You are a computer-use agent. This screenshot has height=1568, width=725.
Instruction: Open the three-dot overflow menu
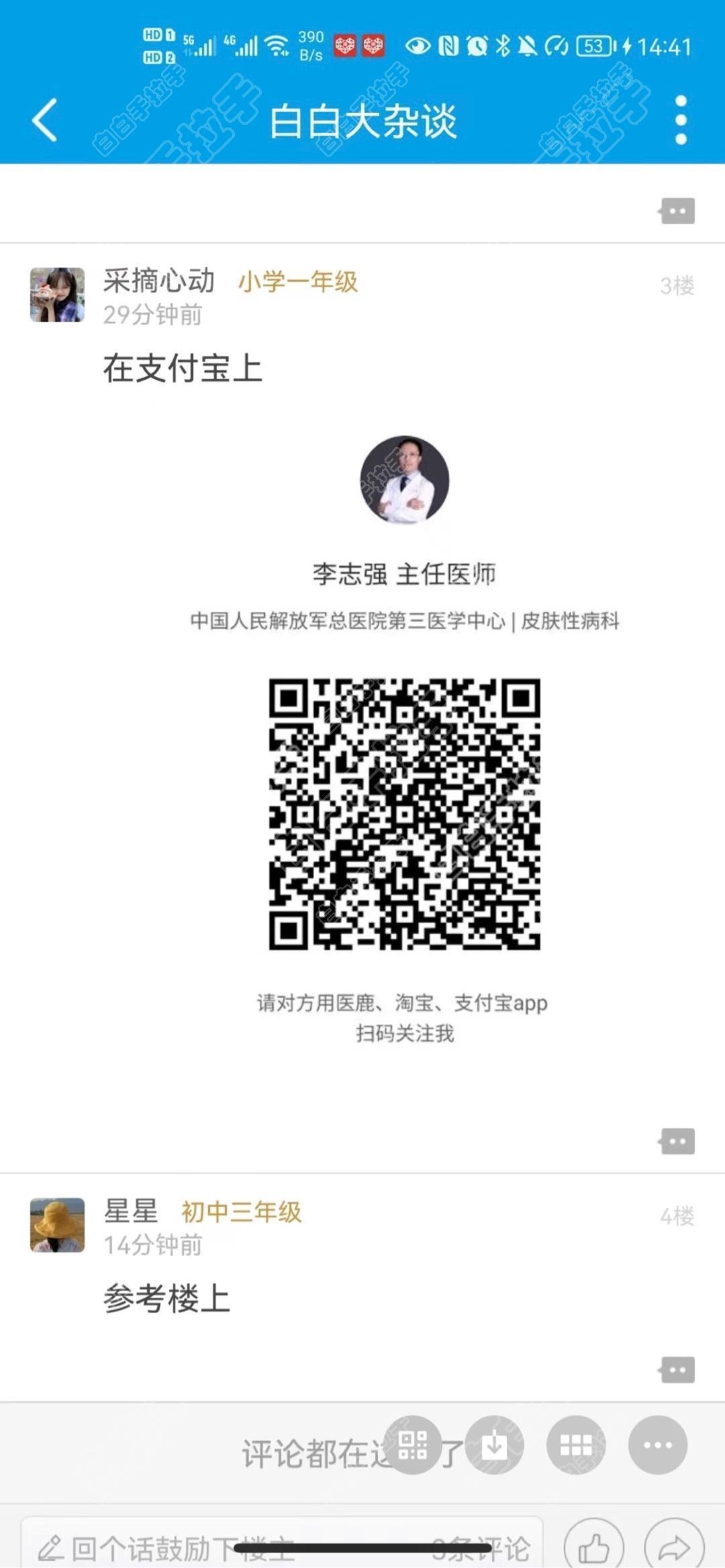pyautogui.click(x=681, y=120)
